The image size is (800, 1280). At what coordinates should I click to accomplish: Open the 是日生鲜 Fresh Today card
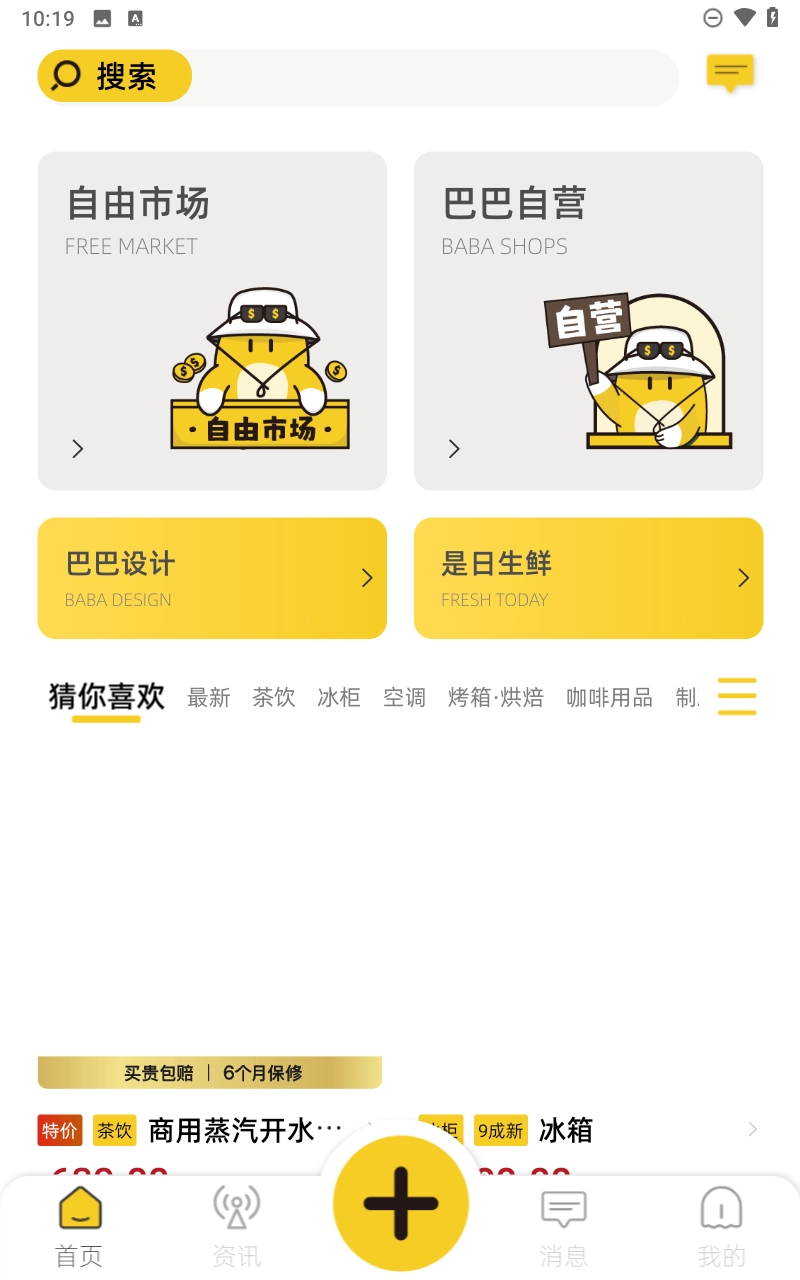(x=588, y=578)
